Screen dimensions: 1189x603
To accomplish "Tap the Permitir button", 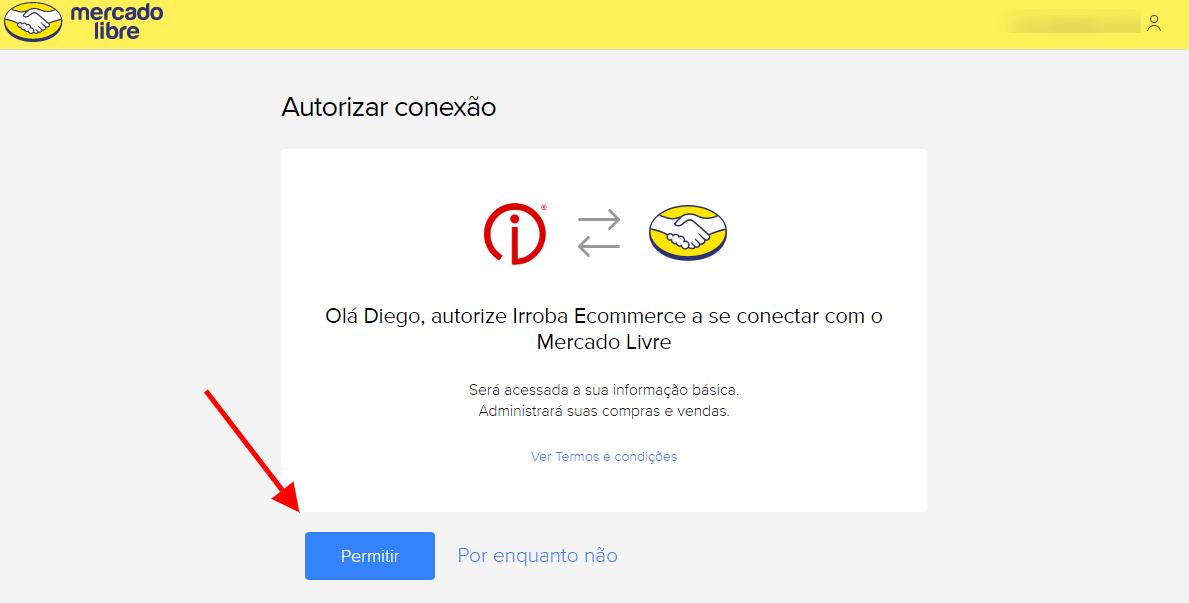I will tap(369, 556).
